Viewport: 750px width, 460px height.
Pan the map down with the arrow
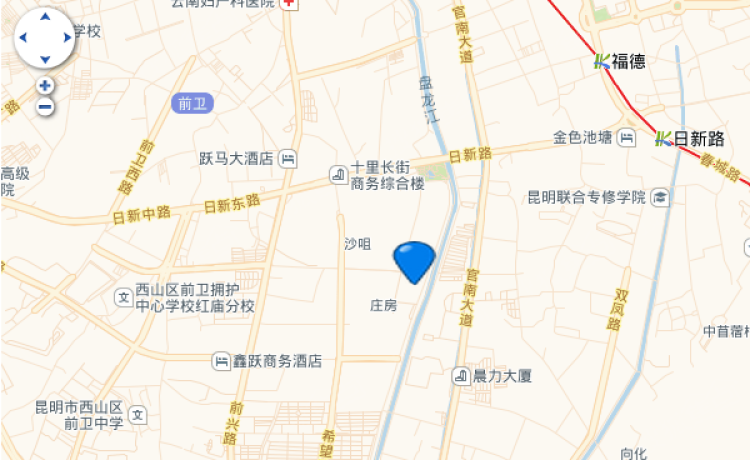pos(45,58)
